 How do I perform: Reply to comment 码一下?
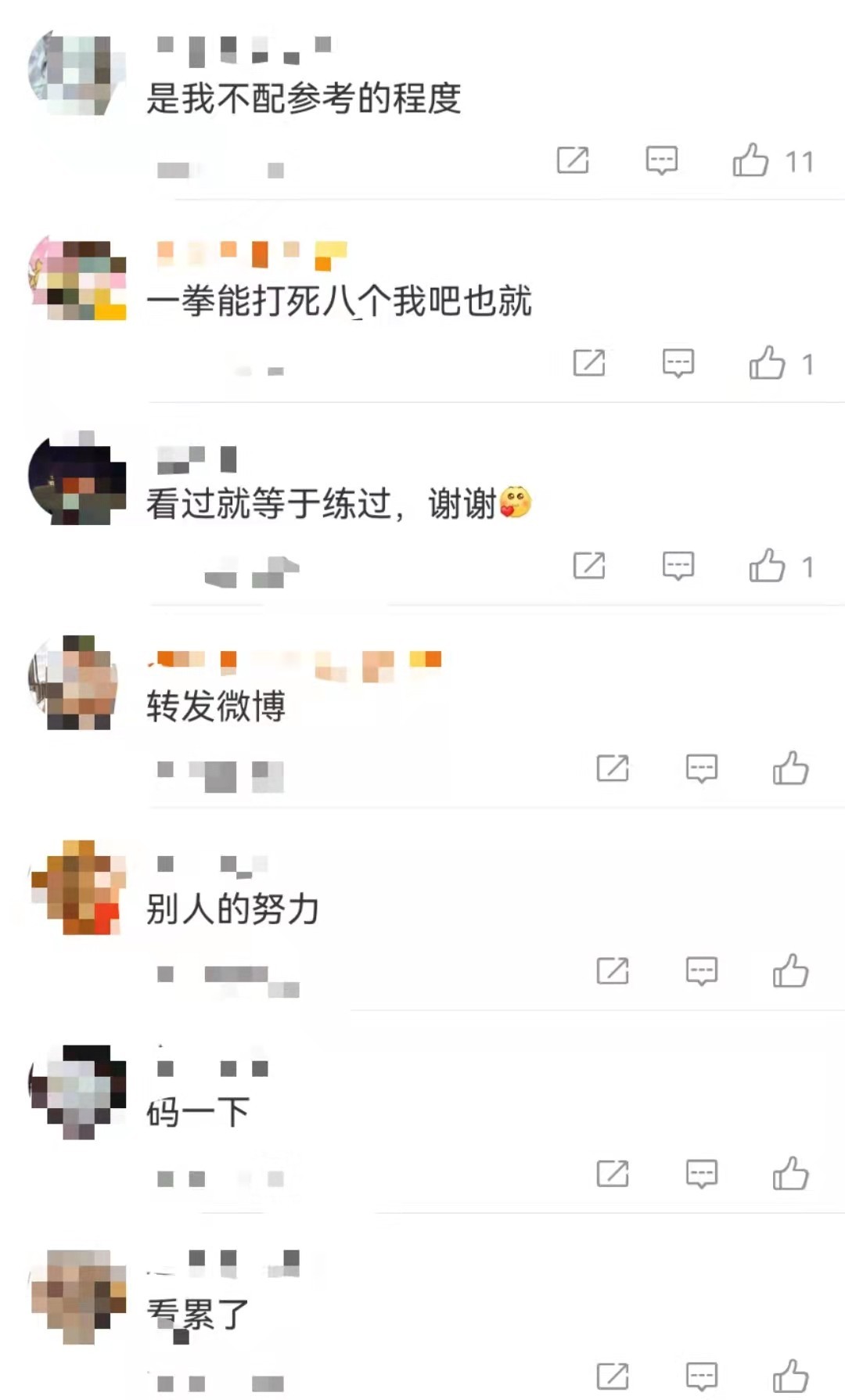[x=701, y=1174]
